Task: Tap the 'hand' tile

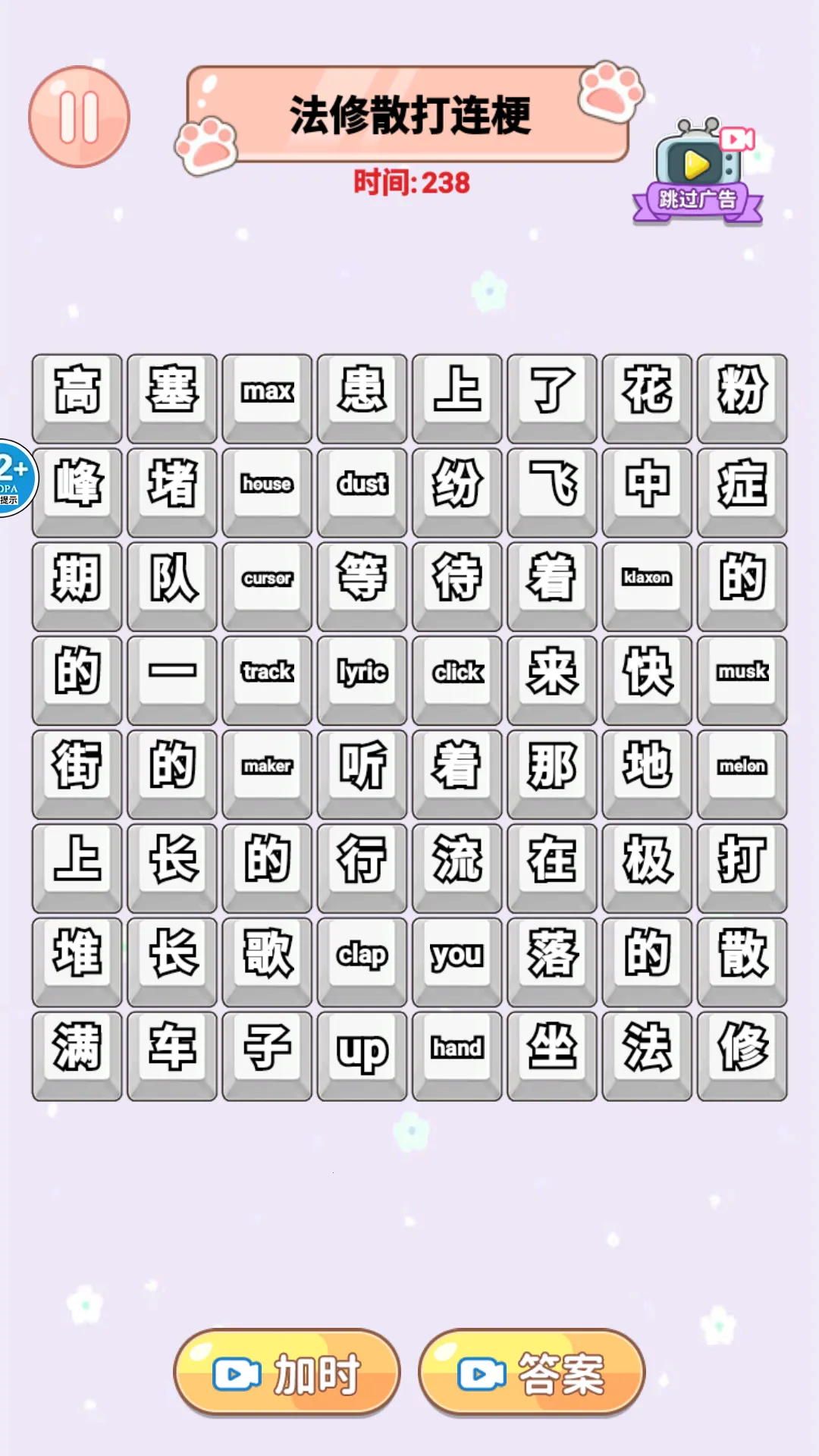Action: [457, 1050]
